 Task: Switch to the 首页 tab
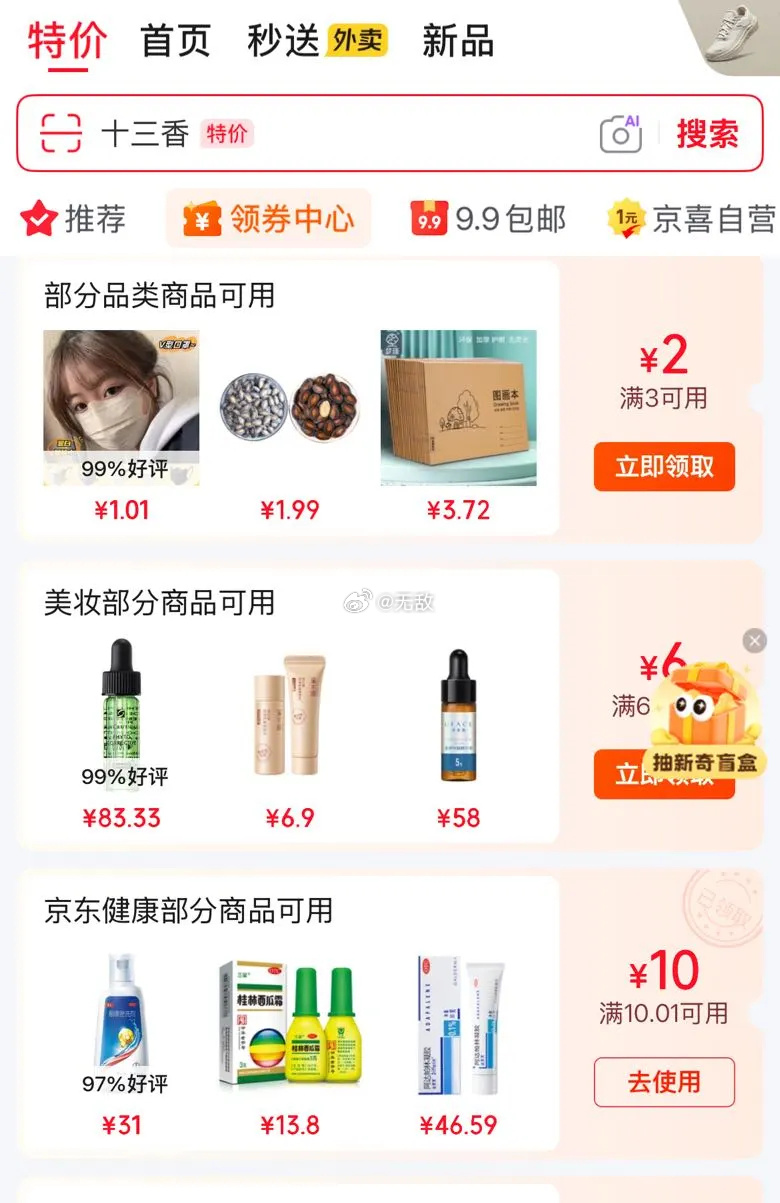coord(176,42)
